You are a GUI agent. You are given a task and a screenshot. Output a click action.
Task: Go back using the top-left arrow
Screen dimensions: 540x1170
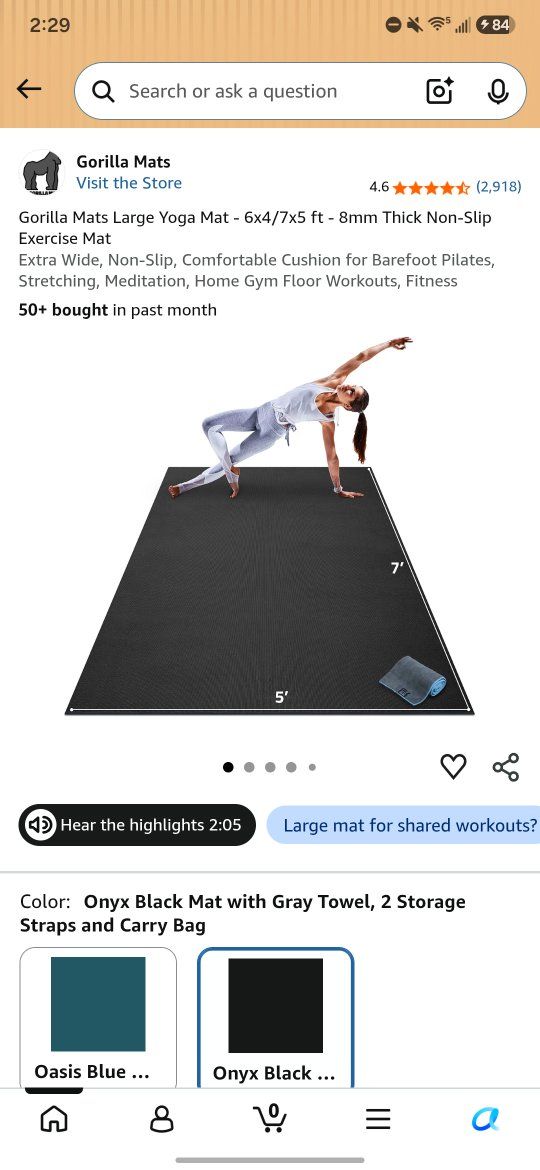point(29,90)
